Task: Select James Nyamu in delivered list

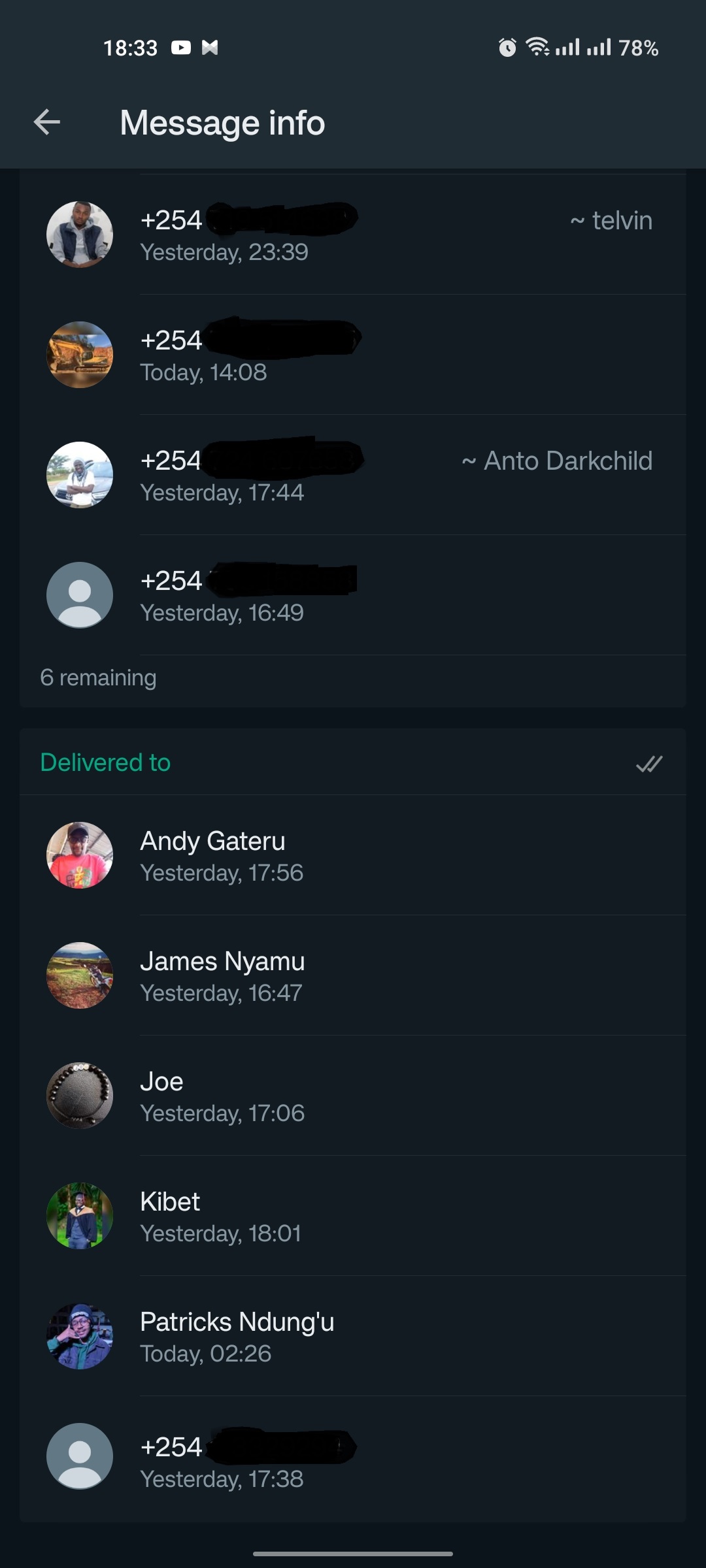Action: 353,976
